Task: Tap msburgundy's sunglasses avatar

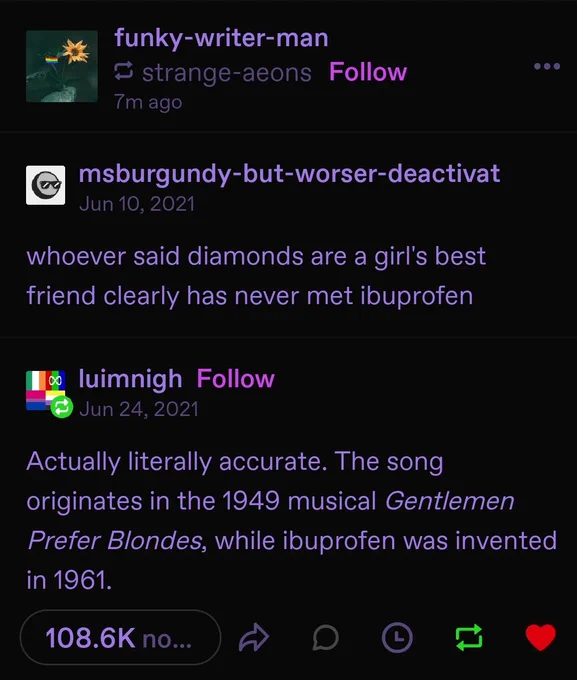Action: 46,185
